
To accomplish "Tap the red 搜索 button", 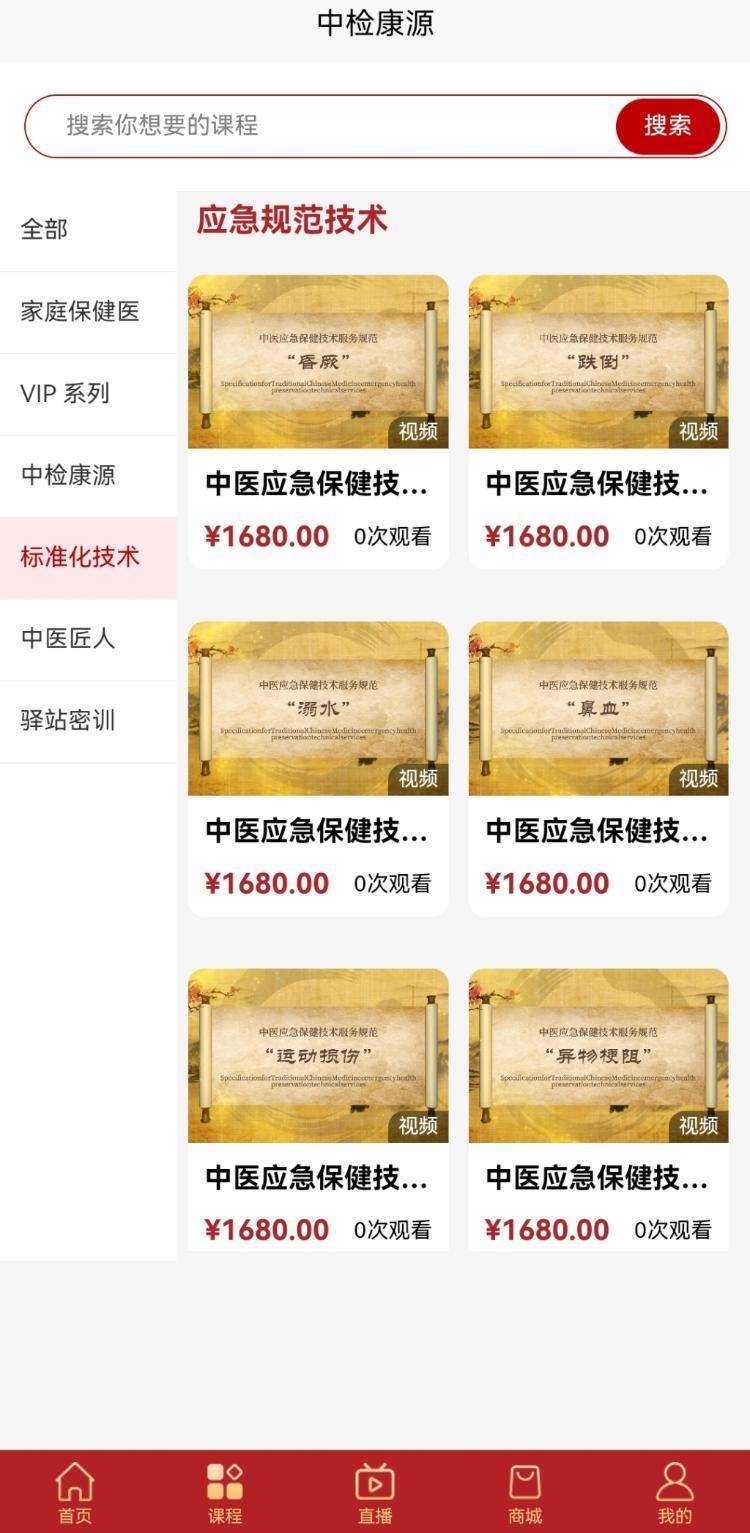I will [x=668, y=126].
